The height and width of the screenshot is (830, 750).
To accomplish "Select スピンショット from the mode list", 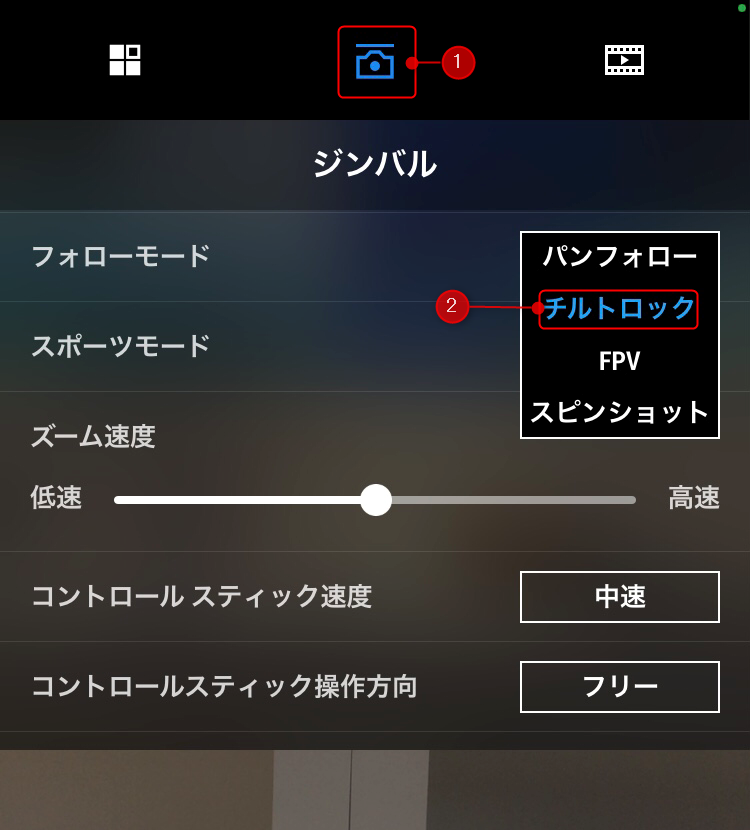I will pyautogui.click(x=619, y=412).
